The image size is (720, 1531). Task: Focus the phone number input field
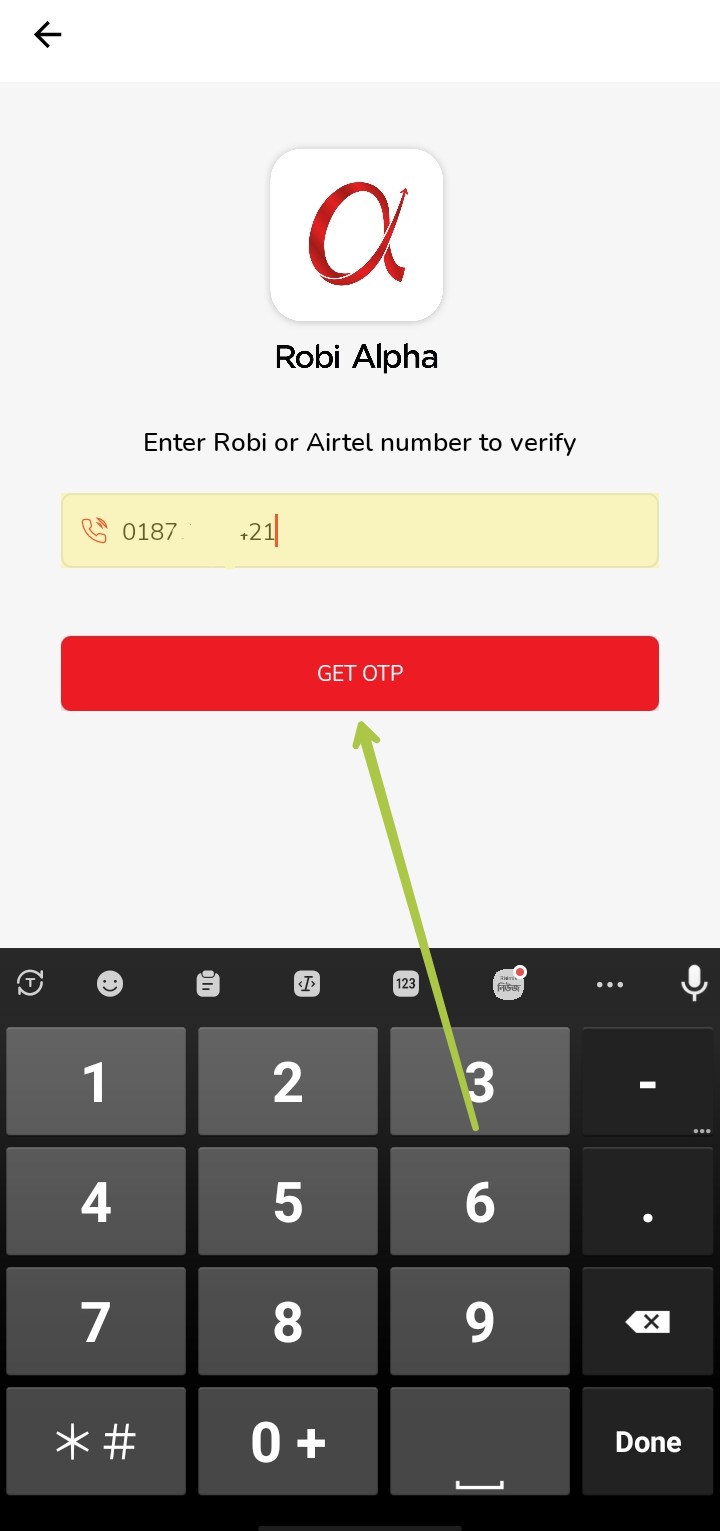[x=360, y=531]
